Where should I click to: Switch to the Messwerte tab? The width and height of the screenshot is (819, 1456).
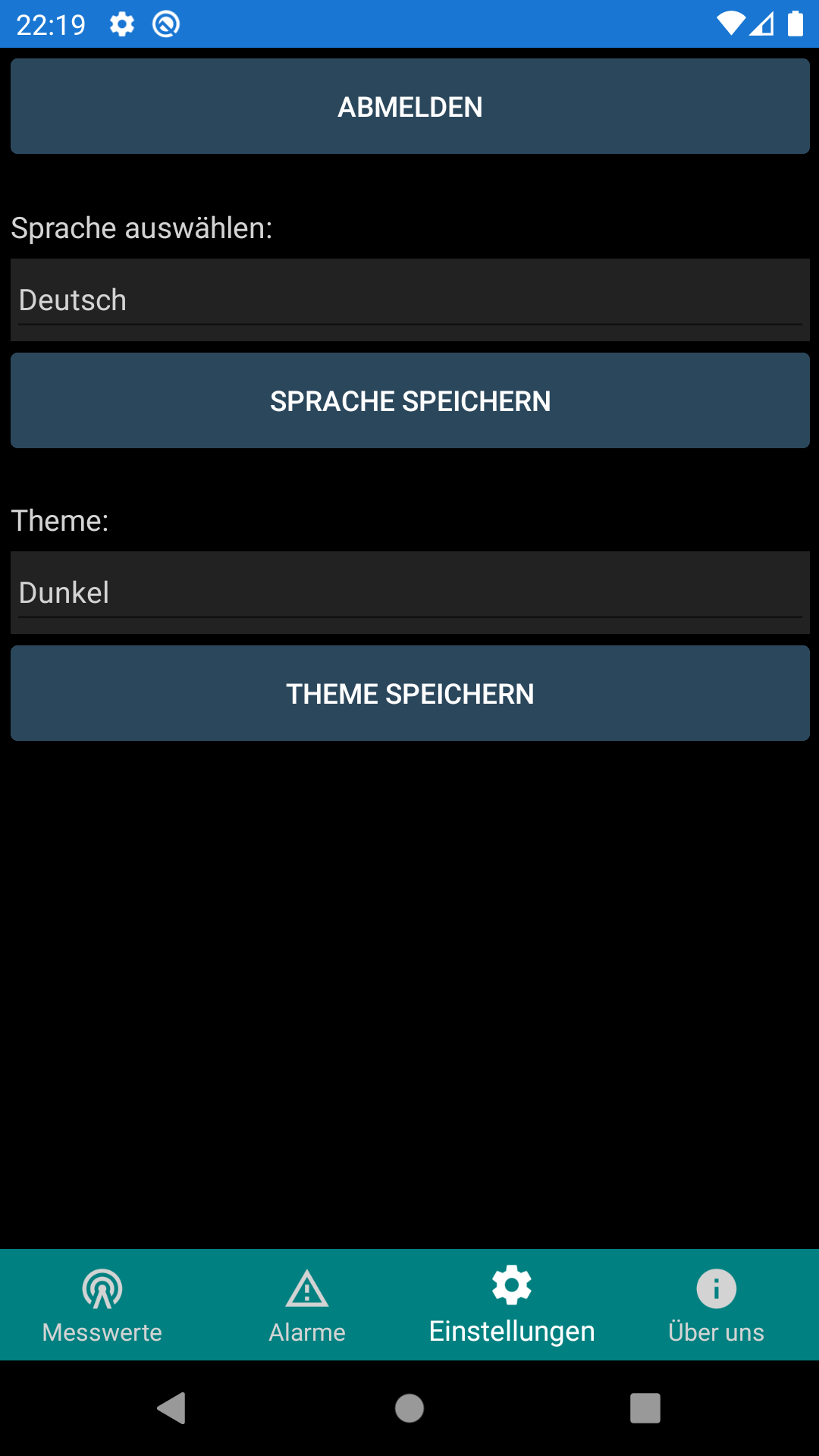pos(102,1304)
